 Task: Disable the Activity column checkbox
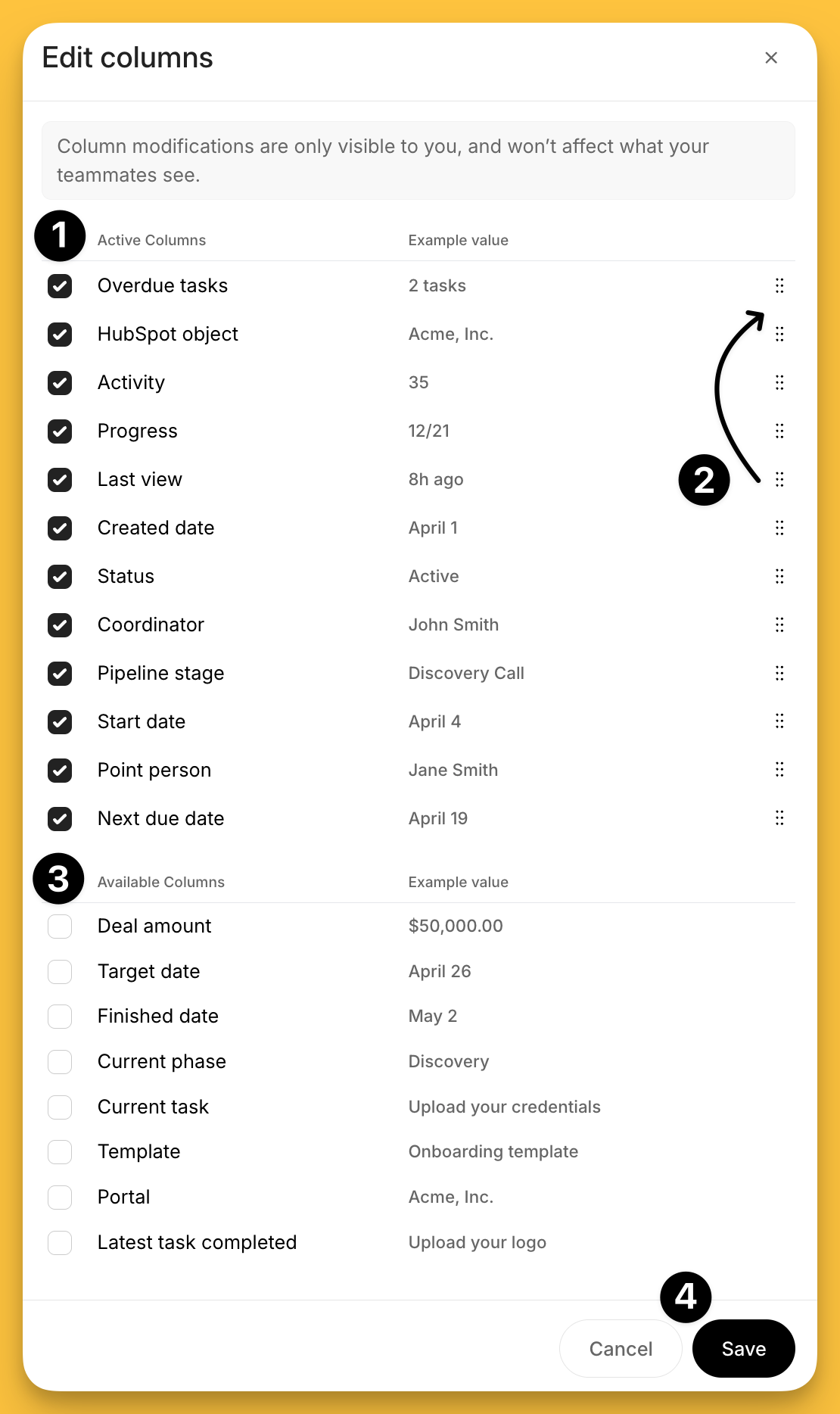[60, 383]
